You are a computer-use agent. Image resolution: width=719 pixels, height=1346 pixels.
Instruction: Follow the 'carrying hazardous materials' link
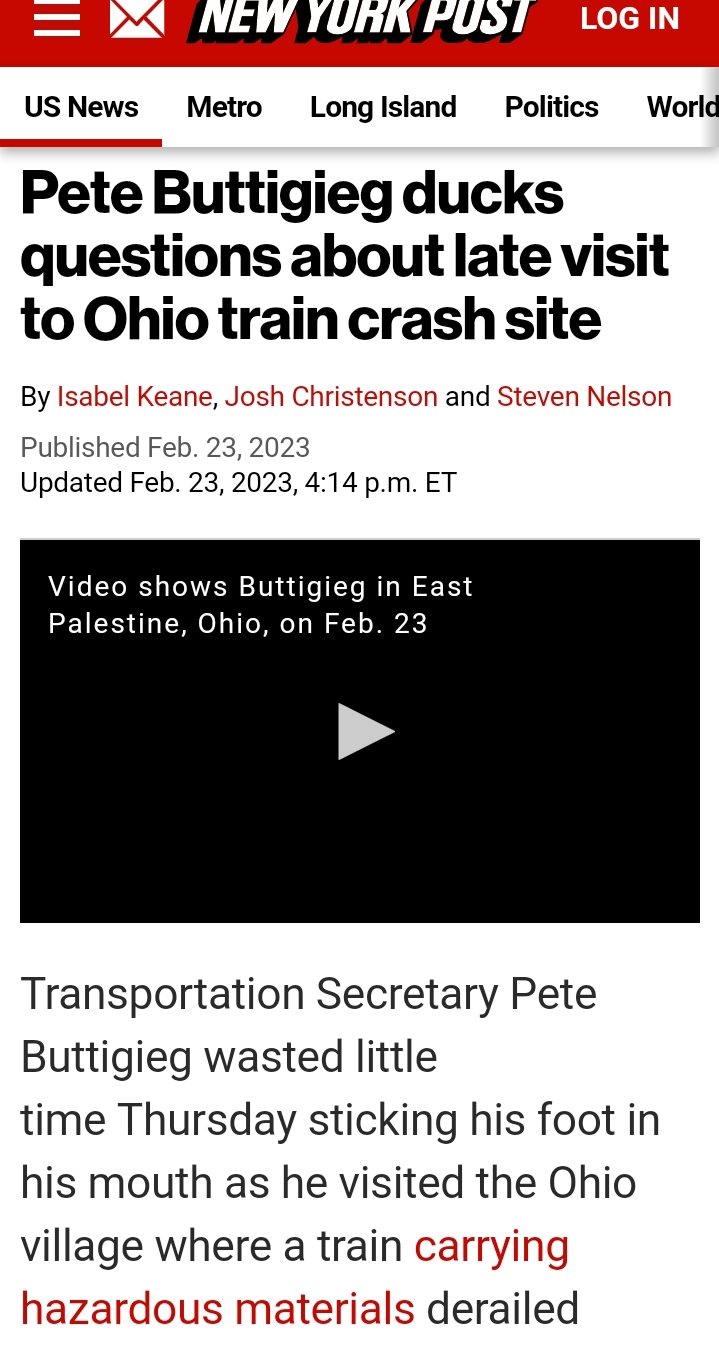point(295,1277)
